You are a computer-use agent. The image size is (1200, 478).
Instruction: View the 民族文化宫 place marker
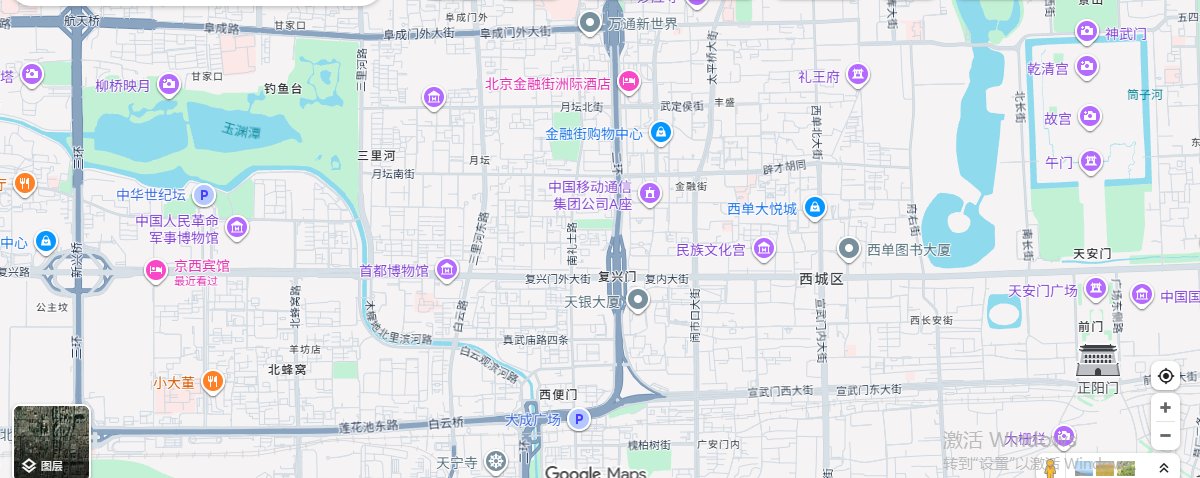pyautogui.click(x=765, y=248)
